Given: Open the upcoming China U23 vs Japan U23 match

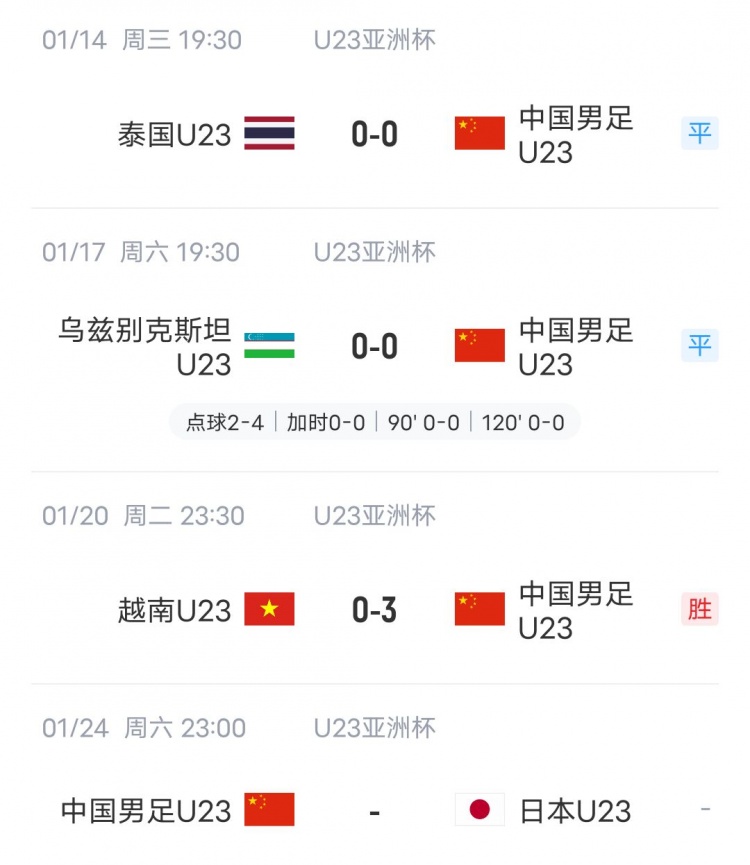Looking at the screenshot, I should (x=375, y=811).
